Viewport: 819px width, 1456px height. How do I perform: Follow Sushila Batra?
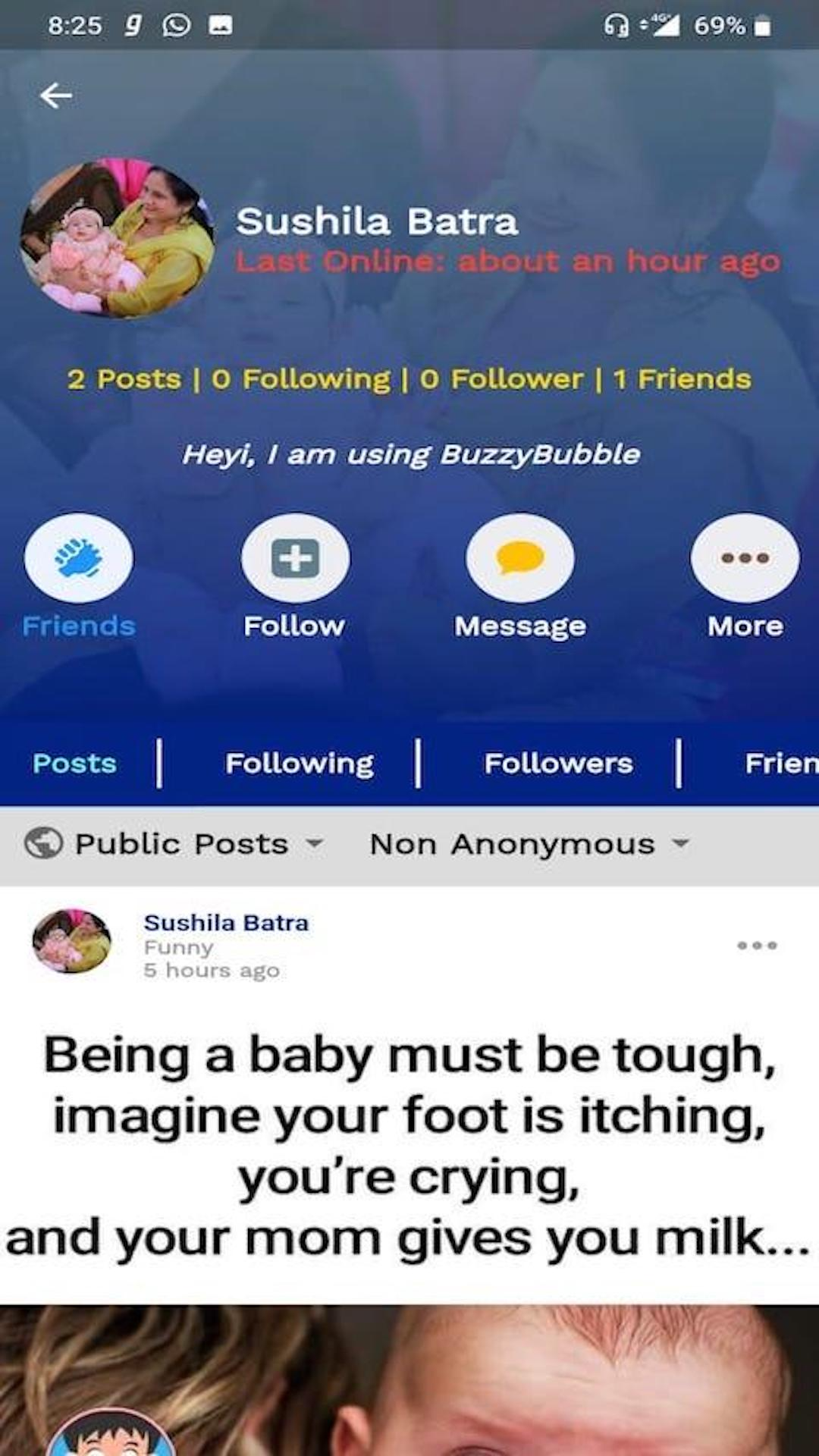[x=295, y=559]
